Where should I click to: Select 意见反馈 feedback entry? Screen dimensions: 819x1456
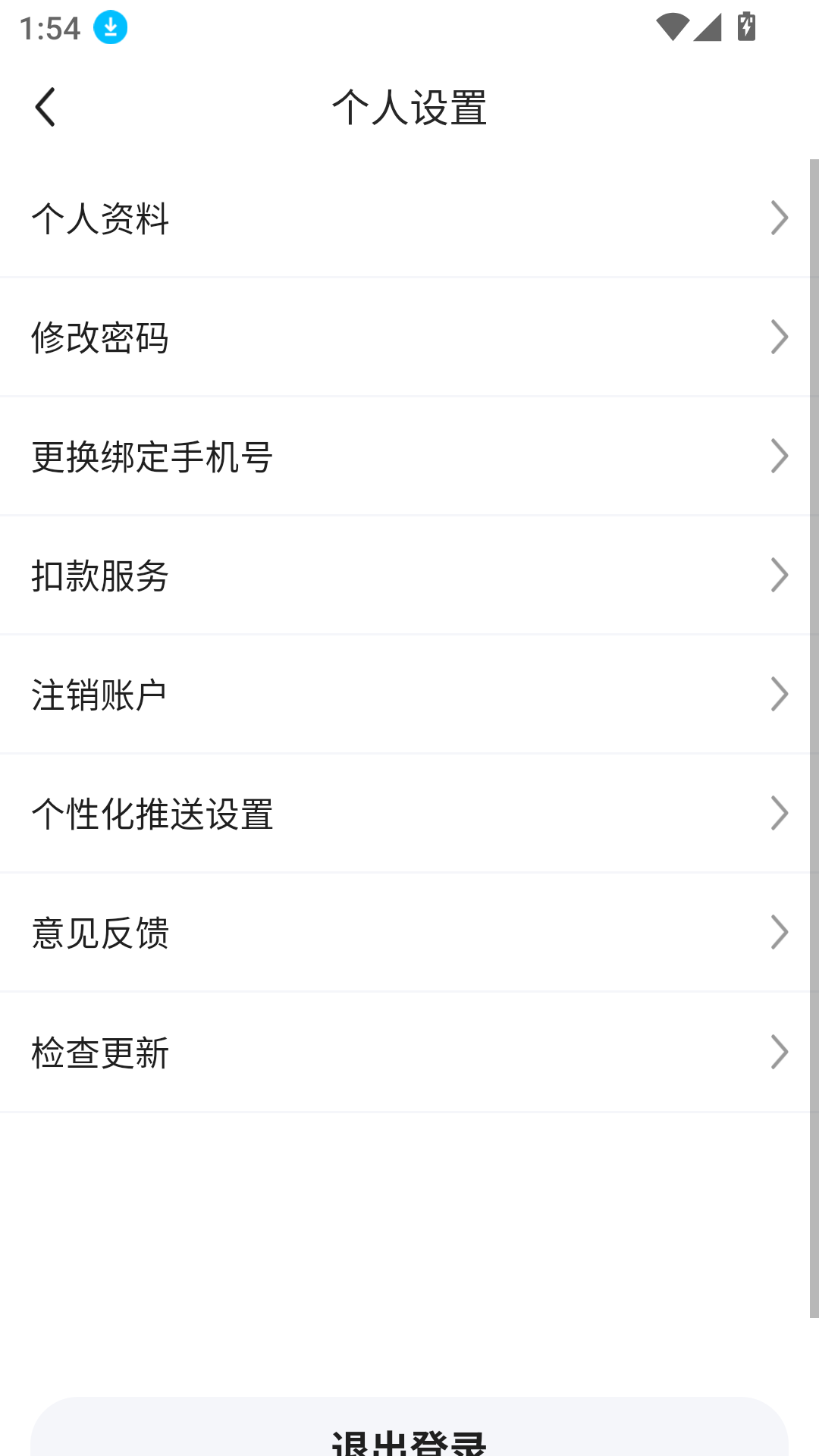pyautogui.click(x=409, y=931)
